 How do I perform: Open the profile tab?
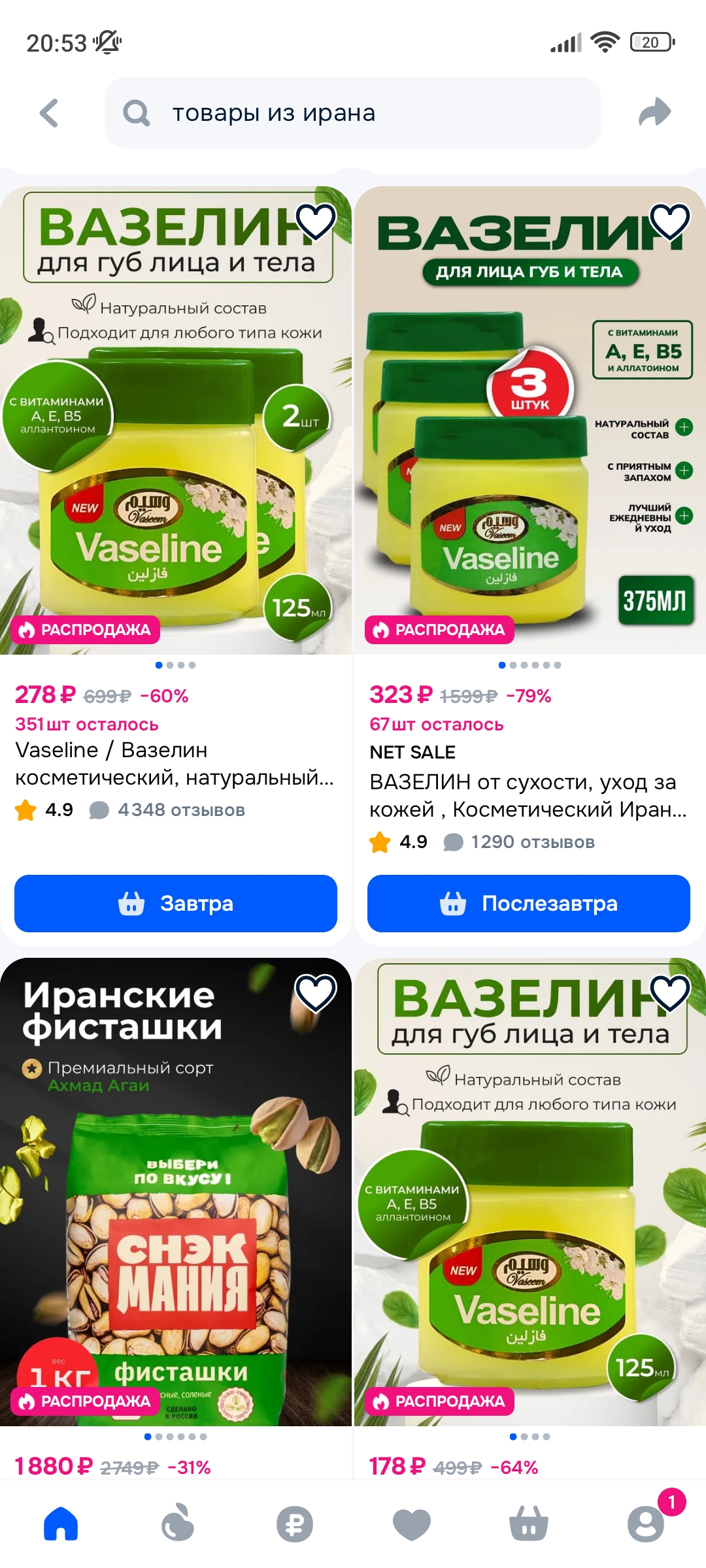click(646, 1524)
